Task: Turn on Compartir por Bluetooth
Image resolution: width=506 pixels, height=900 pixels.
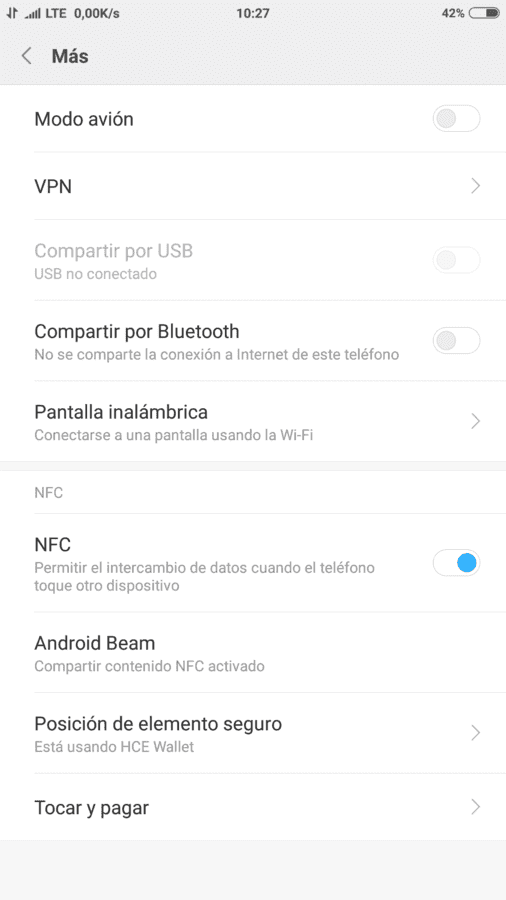Action: click(x=456, y=340)
